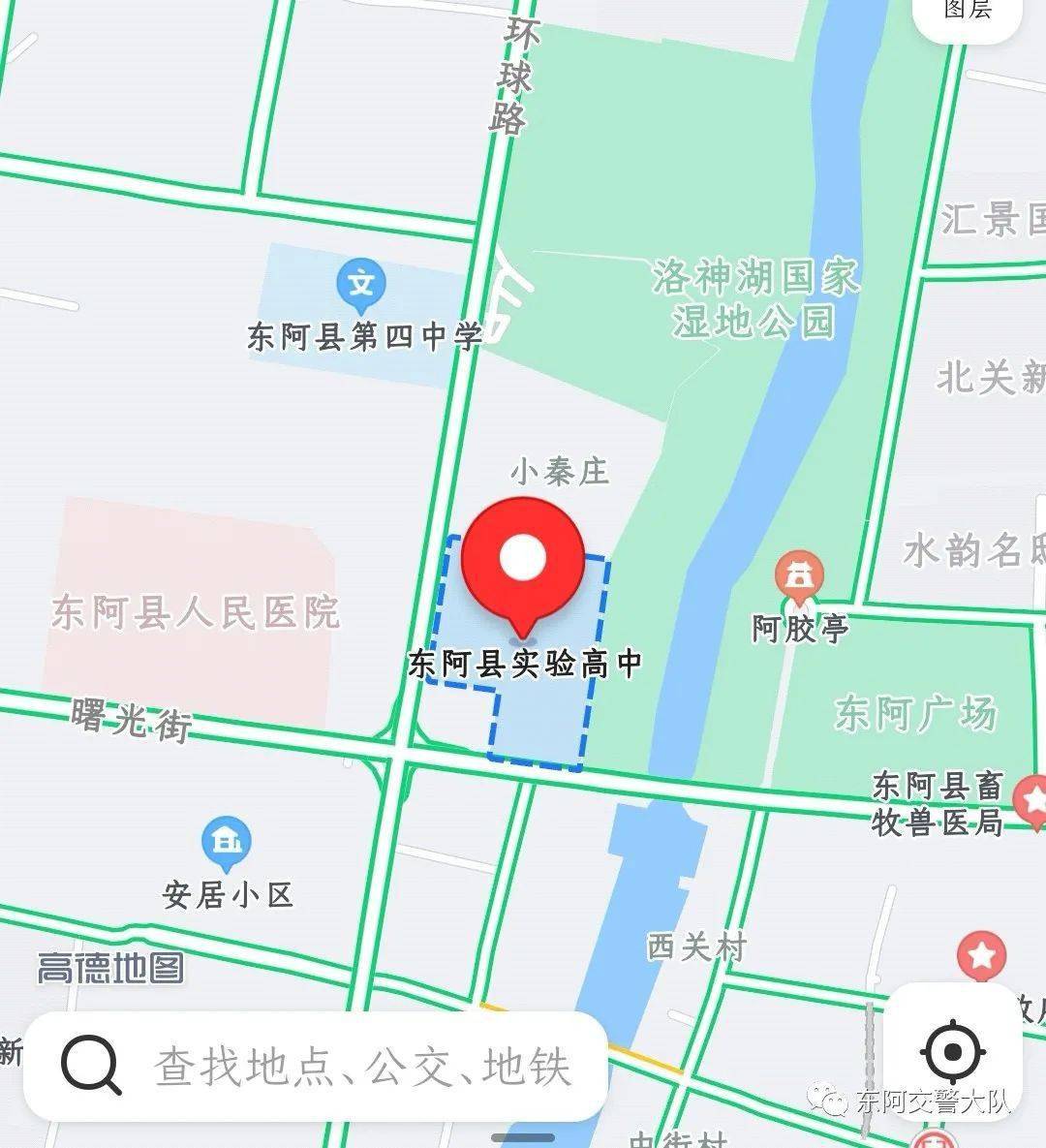Viewport: 1046px width, 1148px height.
Task: Click the 东阿交警大队 watermark badge
Action: [910, 1100]
